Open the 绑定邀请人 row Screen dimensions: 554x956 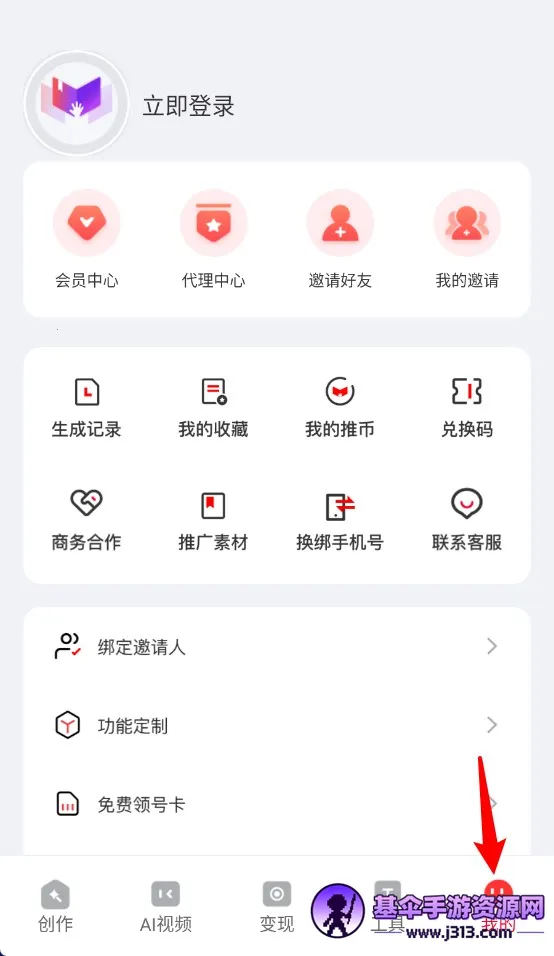pos(277,646)
